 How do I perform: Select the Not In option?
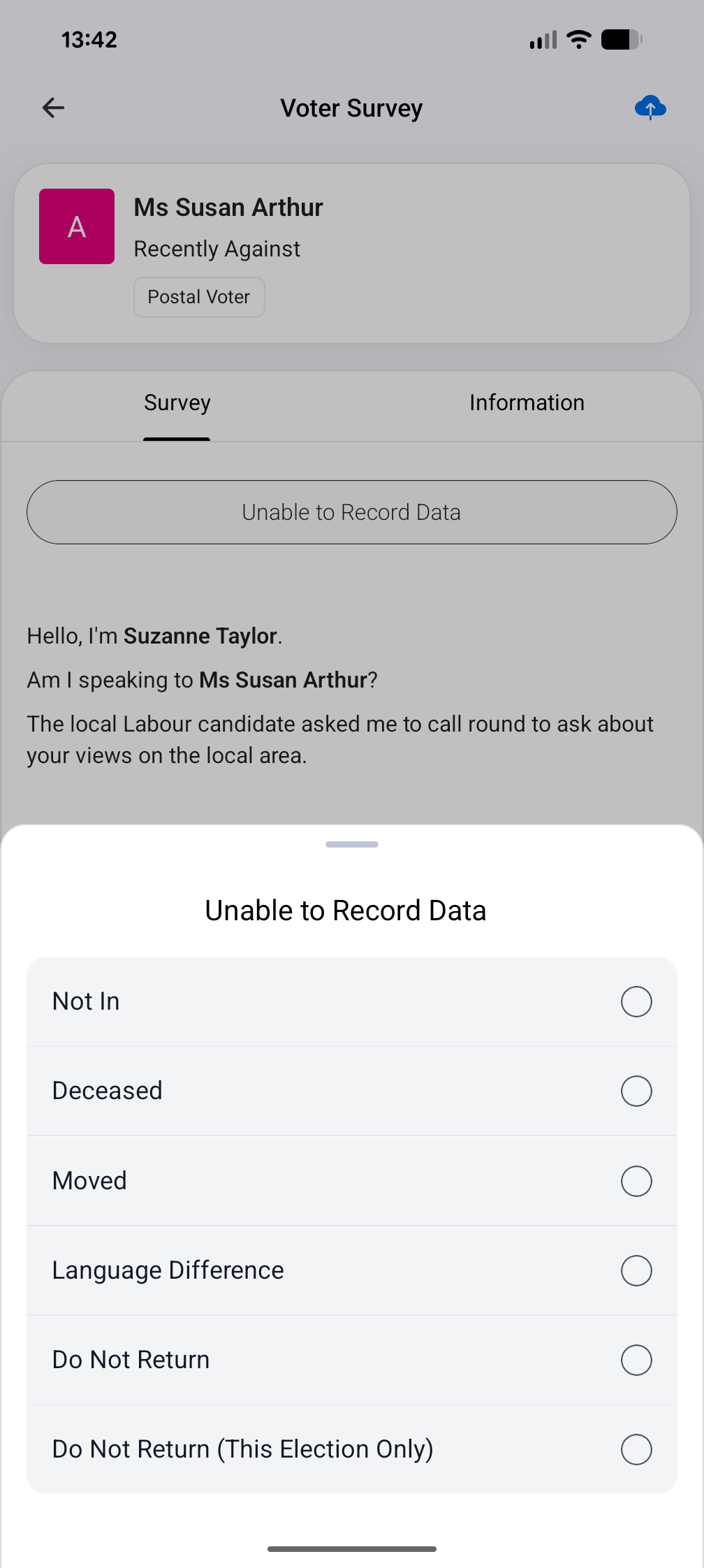[636, 1001]
